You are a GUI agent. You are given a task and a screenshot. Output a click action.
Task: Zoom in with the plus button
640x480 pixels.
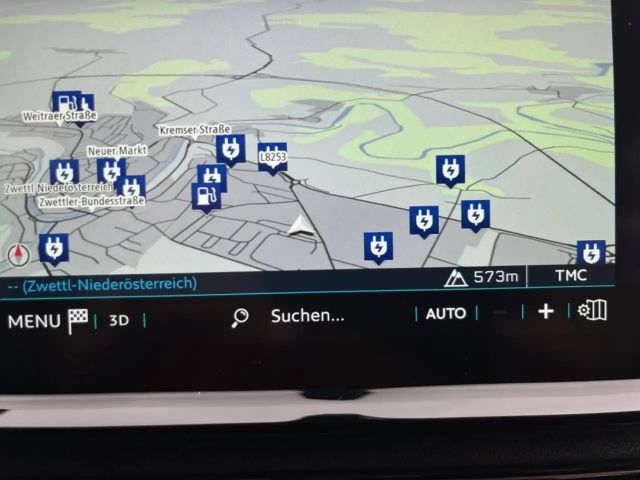(545, 312)
